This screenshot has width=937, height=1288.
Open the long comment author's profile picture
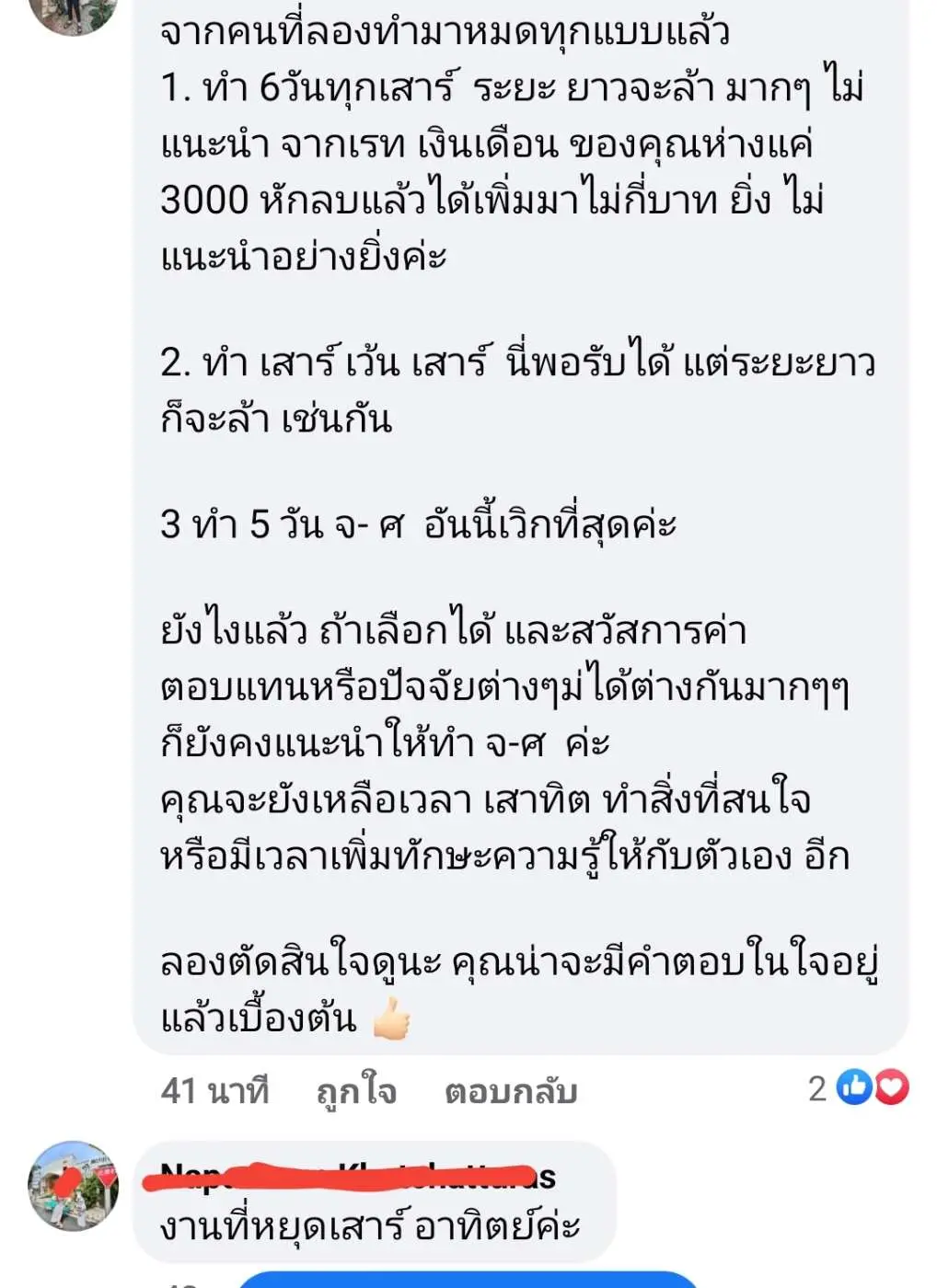click(x=74, y=14)
